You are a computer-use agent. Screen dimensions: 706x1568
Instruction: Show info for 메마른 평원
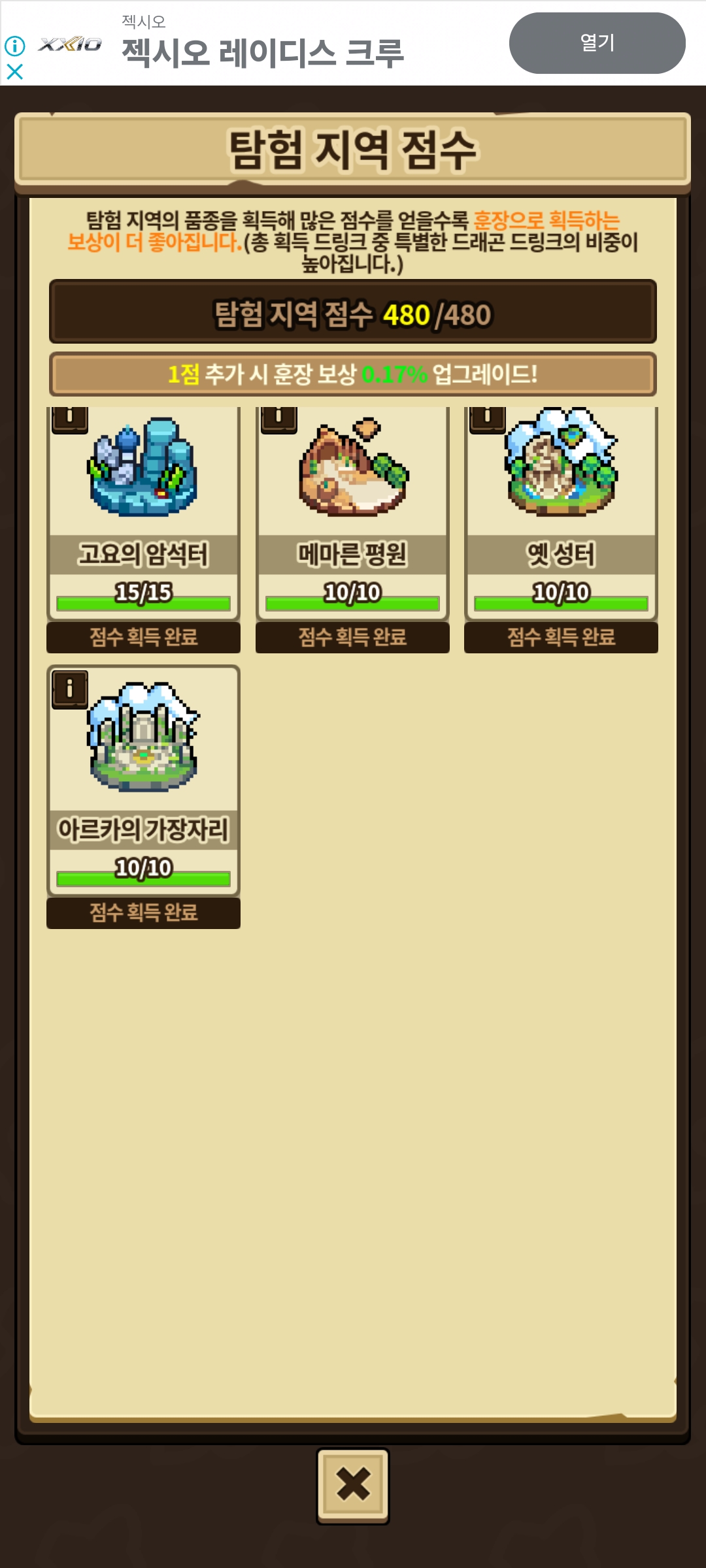[279, 418]
